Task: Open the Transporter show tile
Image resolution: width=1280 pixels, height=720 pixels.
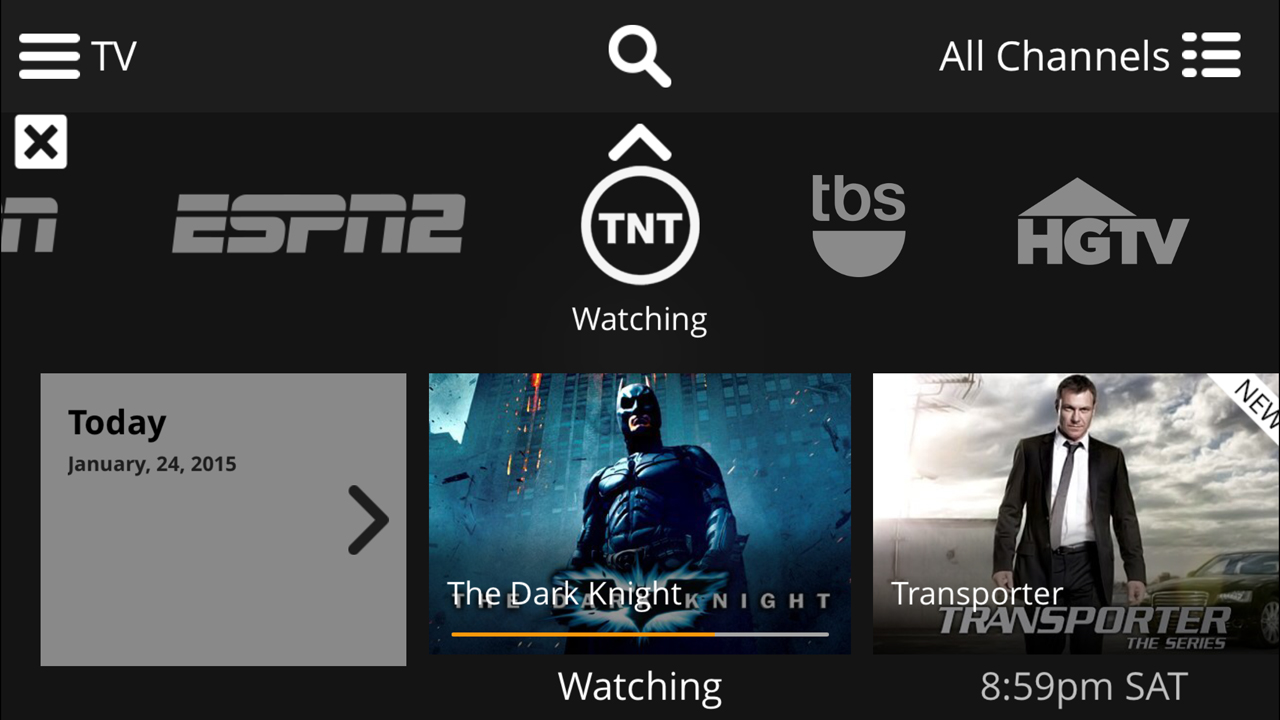Action: (1075, 513)
